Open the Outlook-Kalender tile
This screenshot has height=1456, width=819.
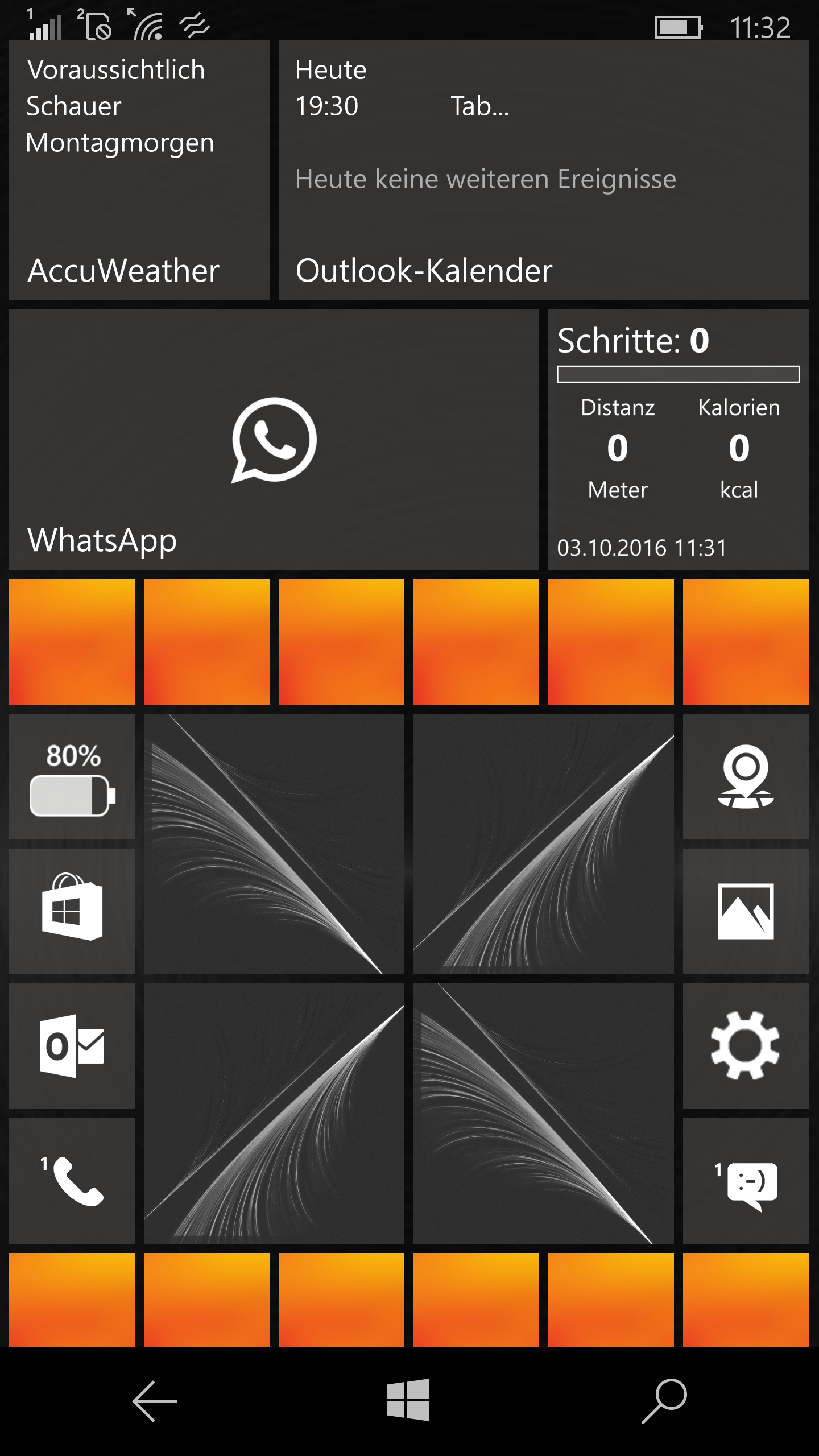(x=544, y=170)
